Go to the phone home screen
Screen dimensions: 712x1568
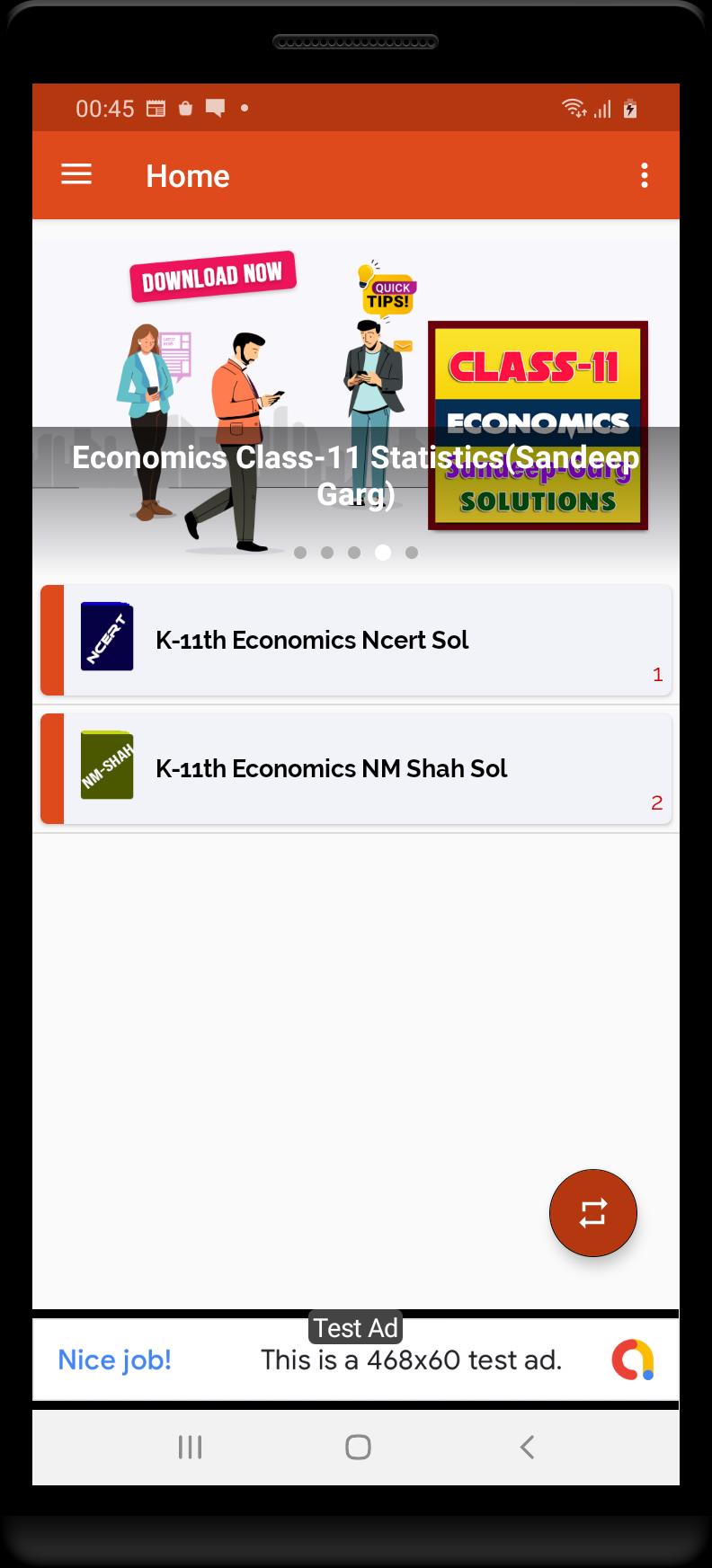click(358, 1447)
